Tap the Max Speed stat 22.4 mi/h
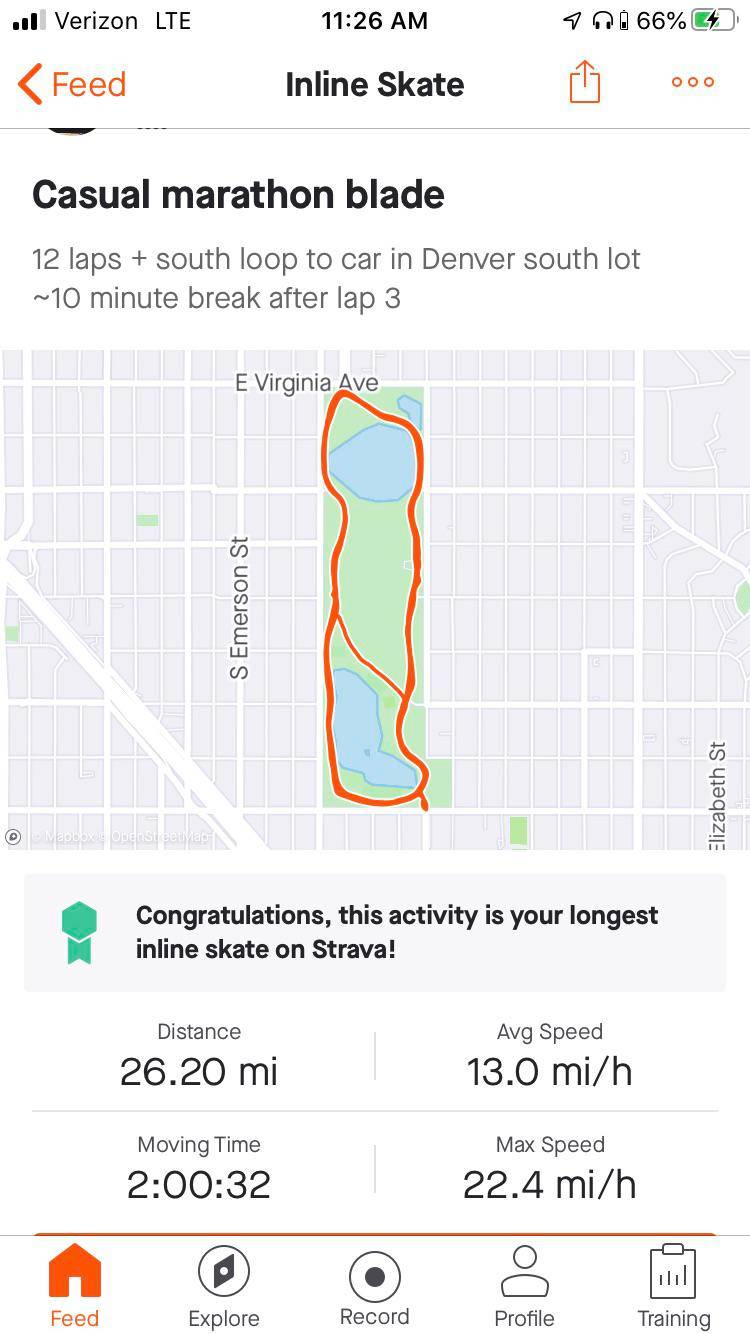This screenshot has height=1334, width=750. click(549, 1183)
